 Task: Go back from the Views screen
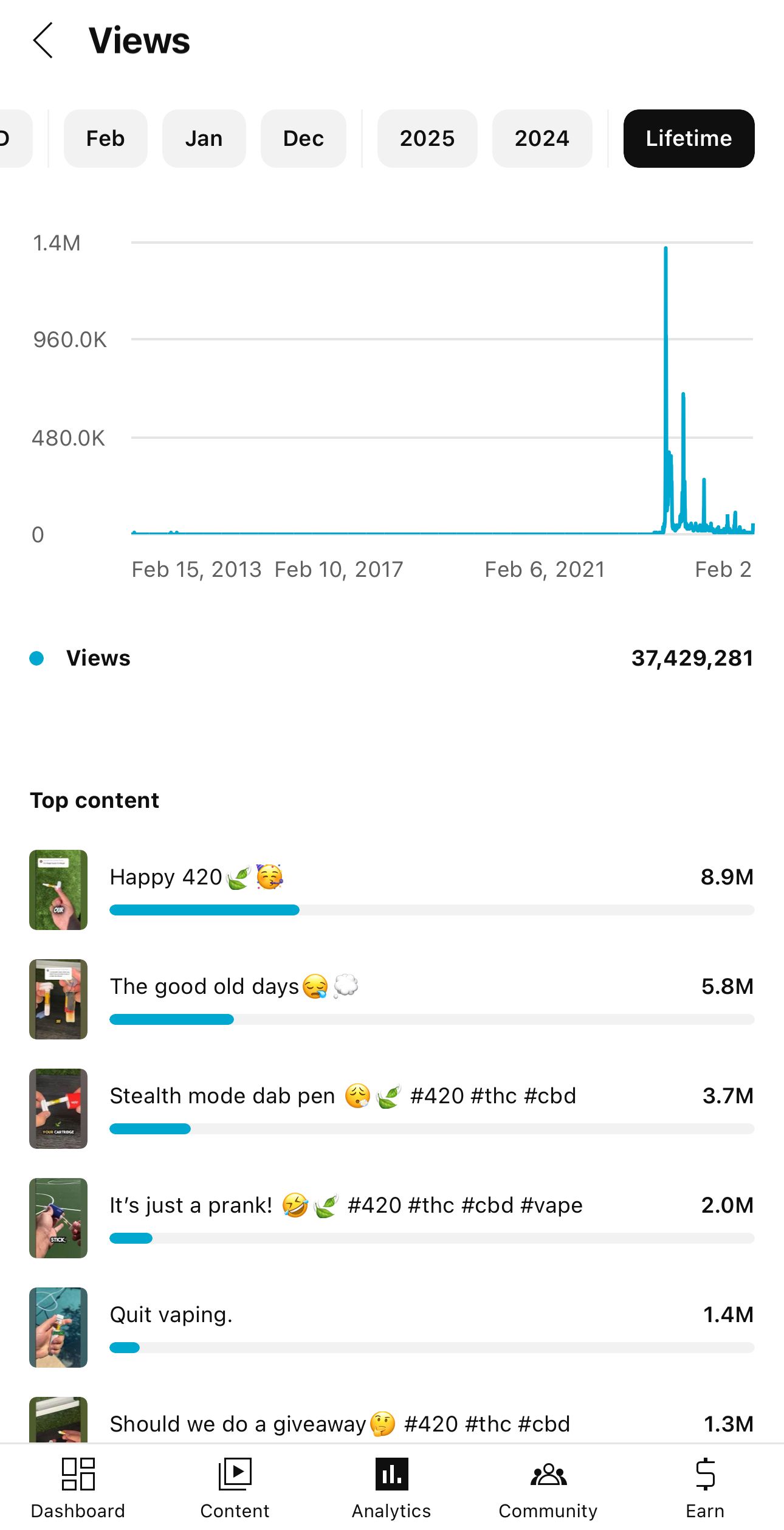43,41
